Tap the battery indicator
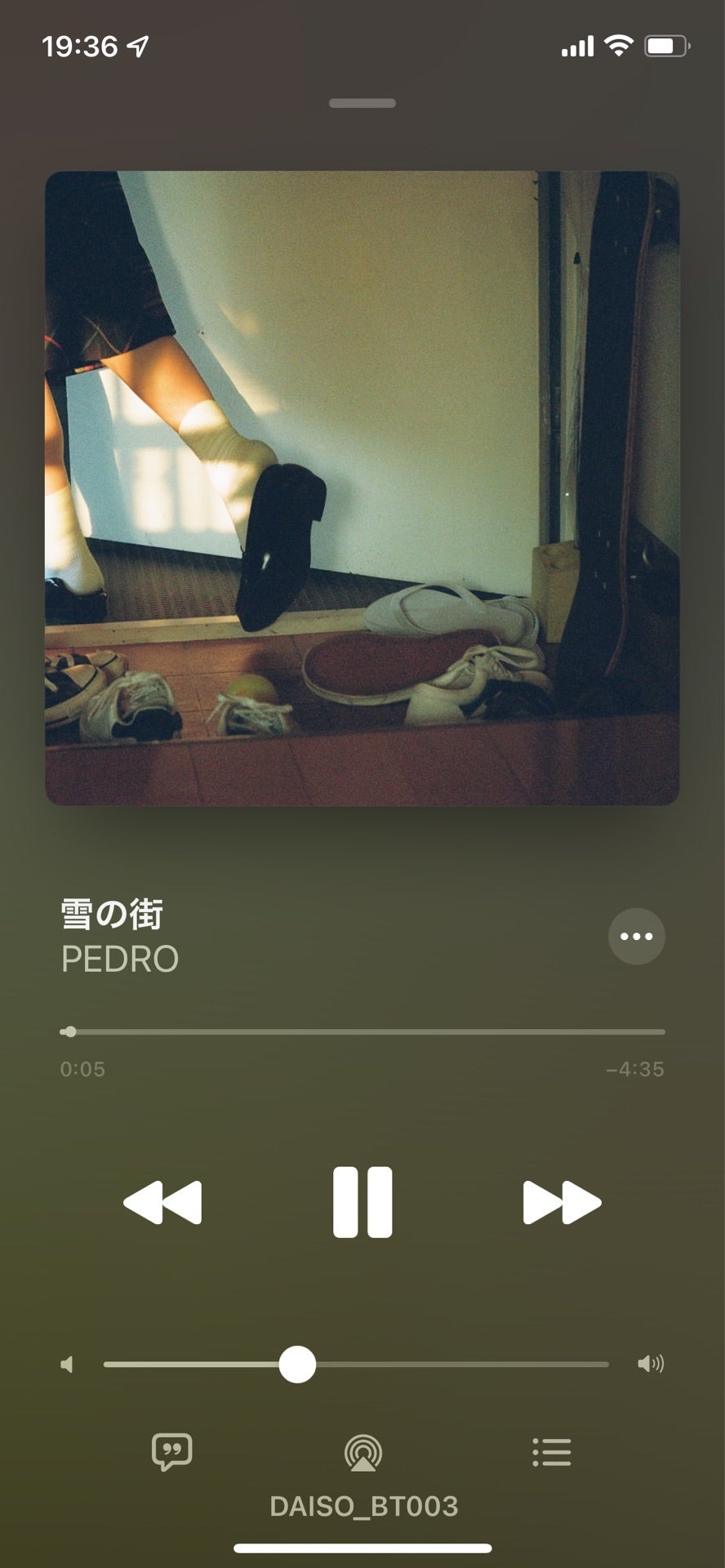 [x=667, y=44]
